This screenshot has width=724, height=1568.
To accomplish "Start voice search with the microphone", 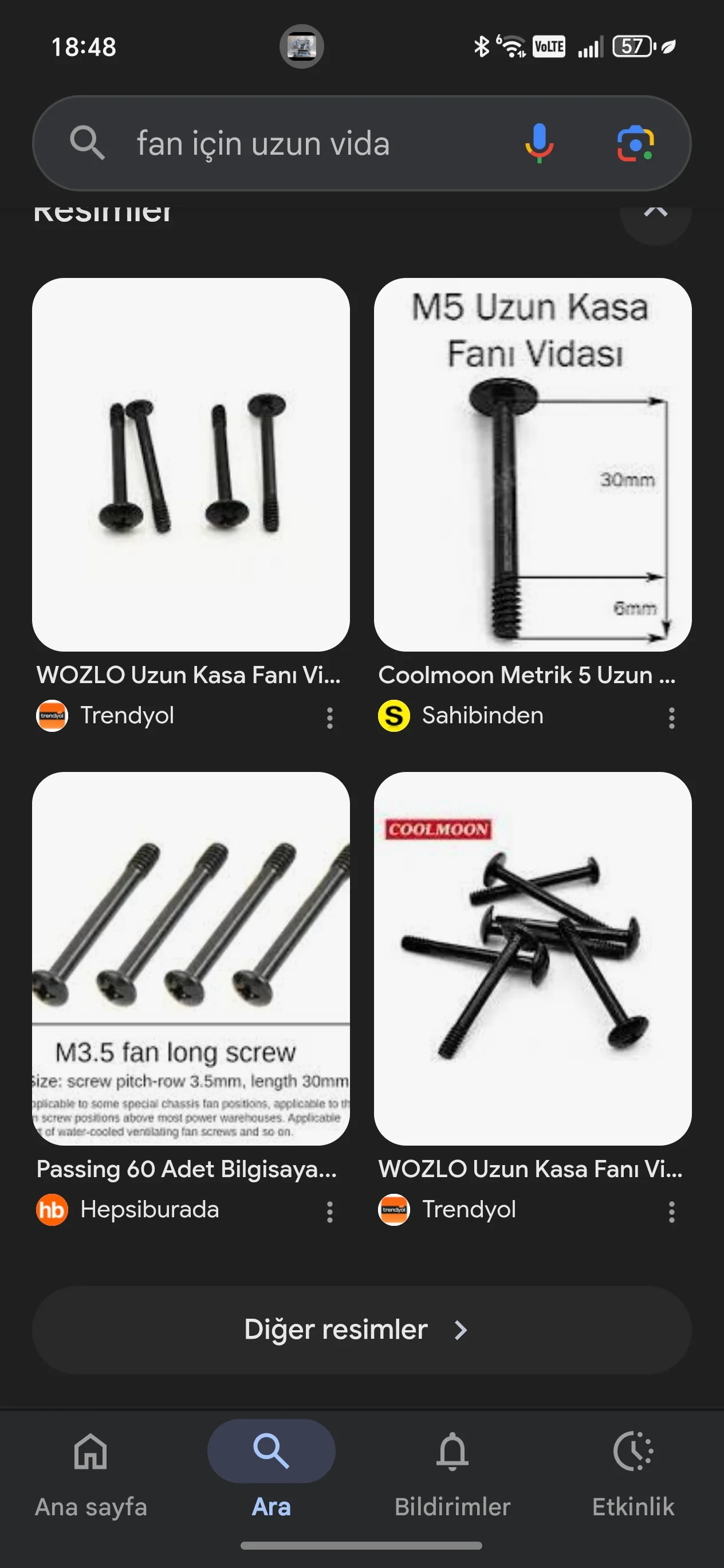I will point(538,144).
